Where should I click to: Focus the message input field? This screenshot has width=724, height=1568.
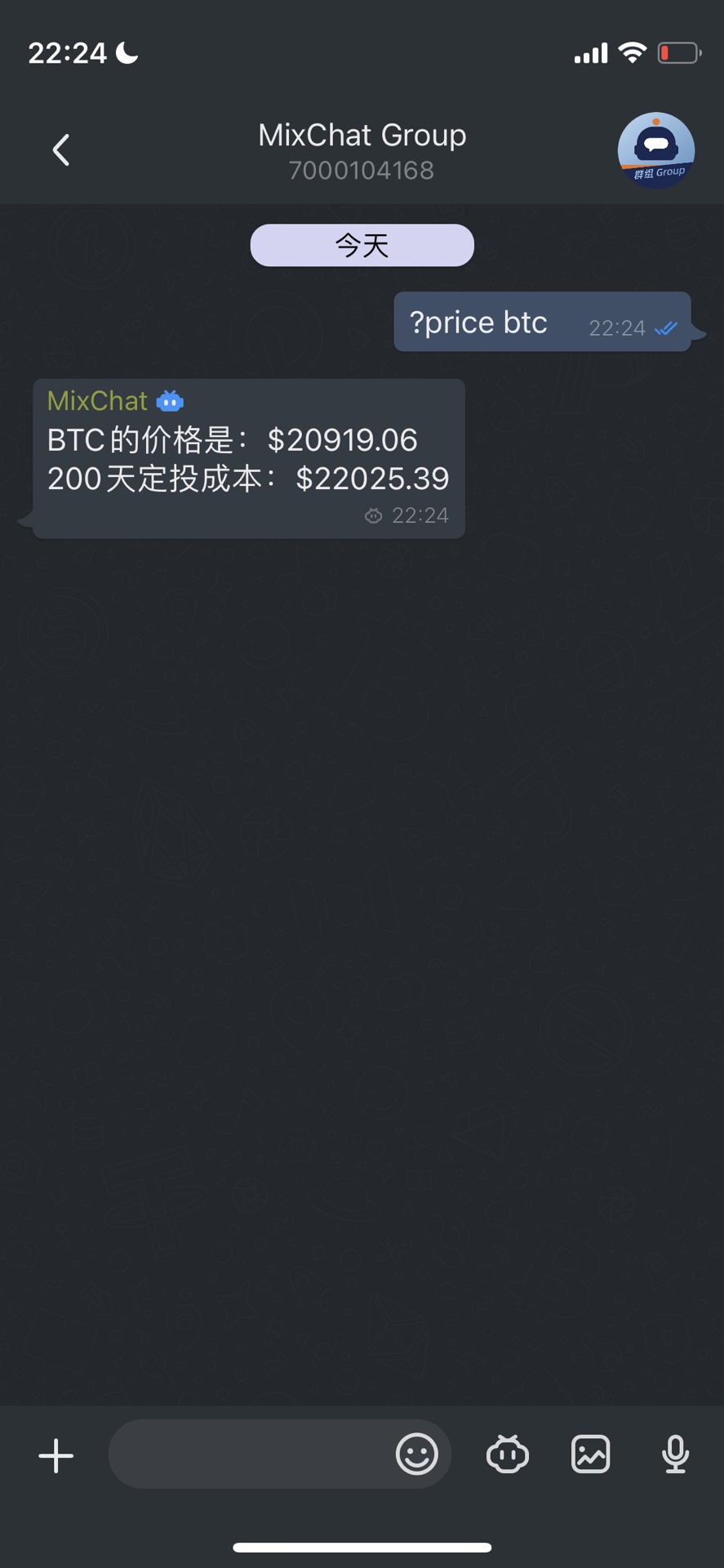point(249,1454)
